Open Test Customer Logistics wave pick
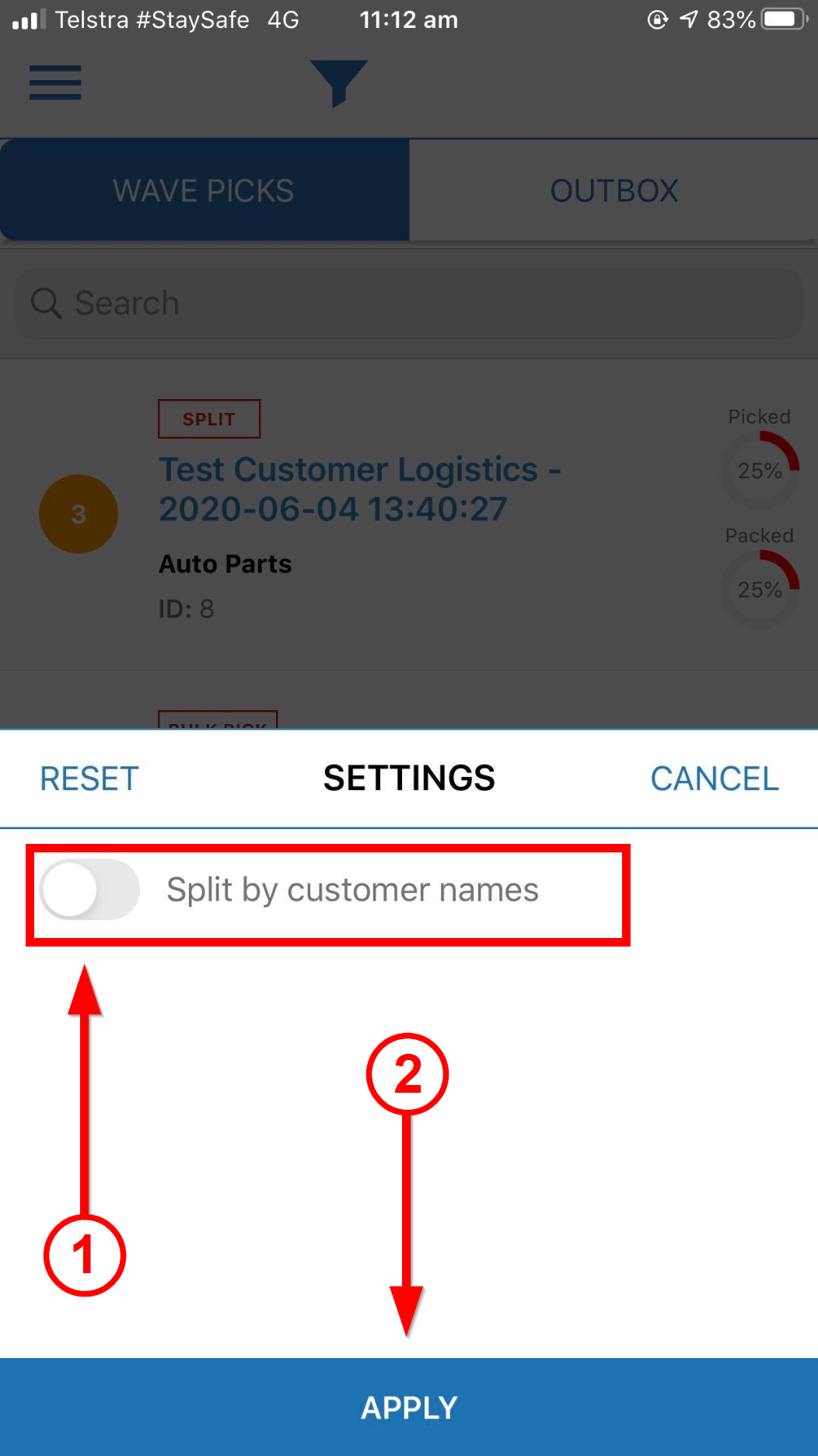Viewport: 818px width, 1456px height. coord(359,490)
